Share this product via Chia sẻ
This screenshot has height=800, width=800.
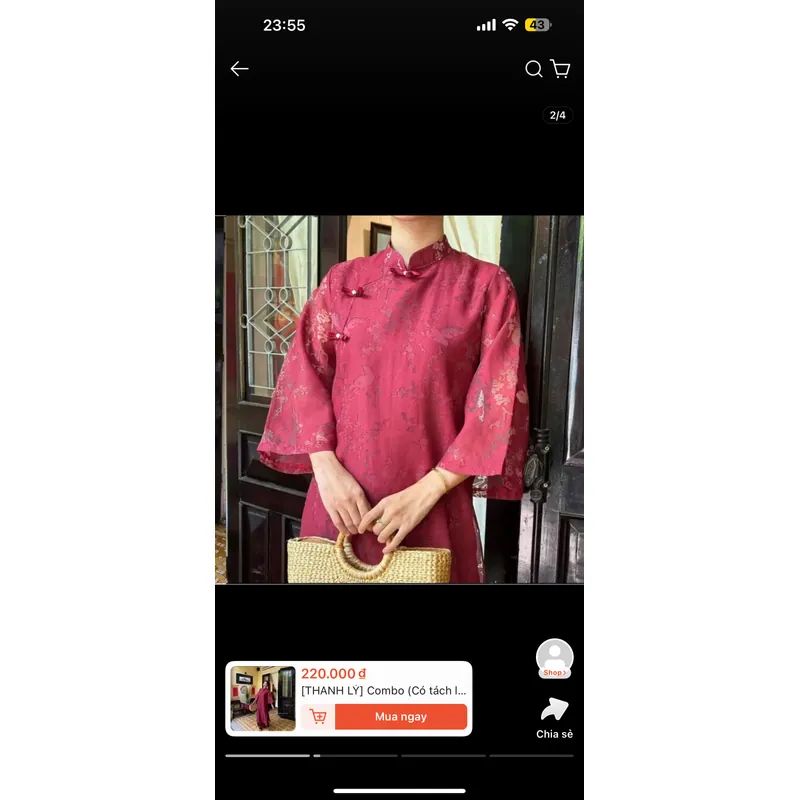(554, 718)
